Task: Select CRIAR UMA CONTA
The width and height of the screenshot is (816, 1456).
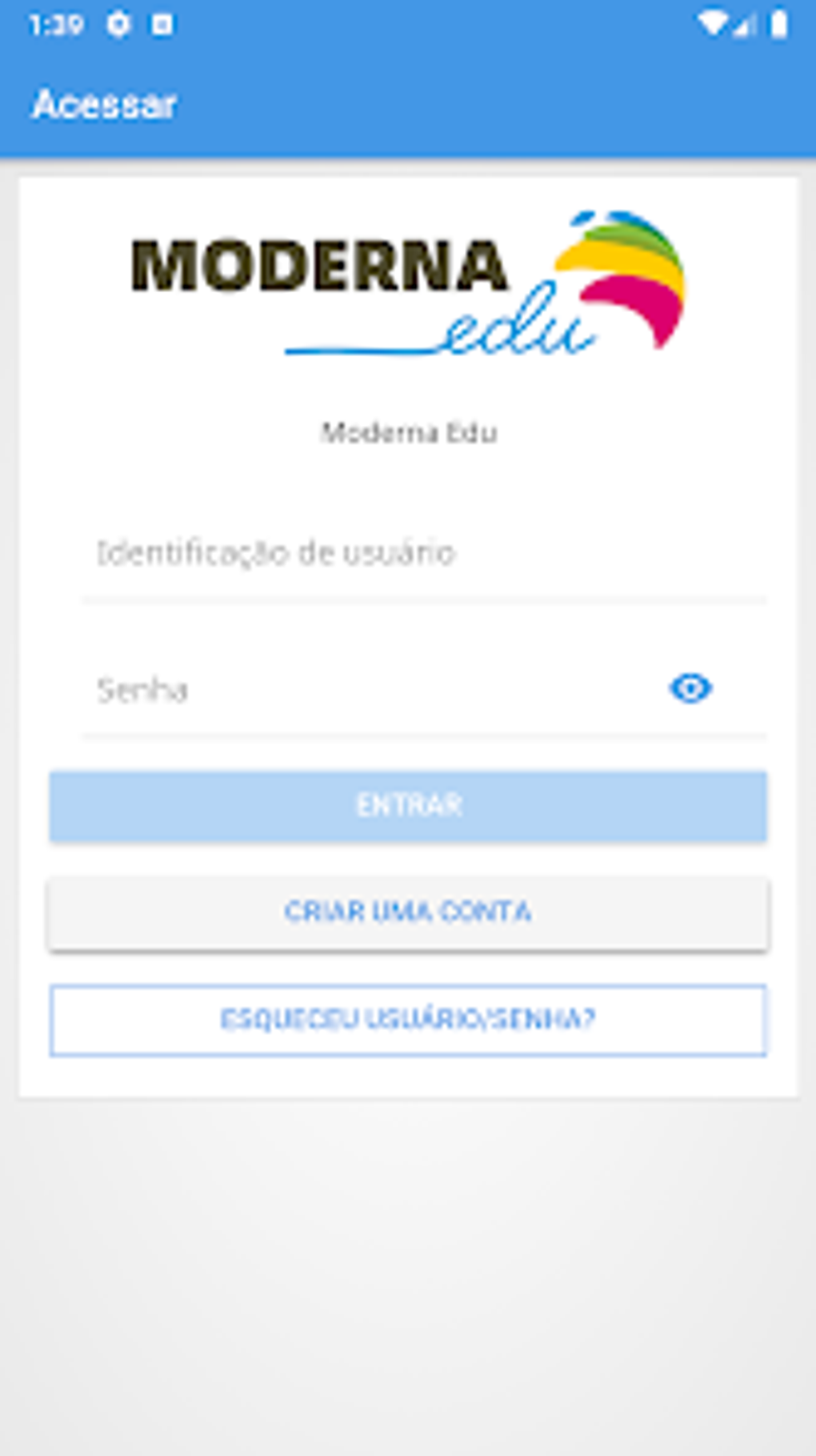Action: pos(408,913)
